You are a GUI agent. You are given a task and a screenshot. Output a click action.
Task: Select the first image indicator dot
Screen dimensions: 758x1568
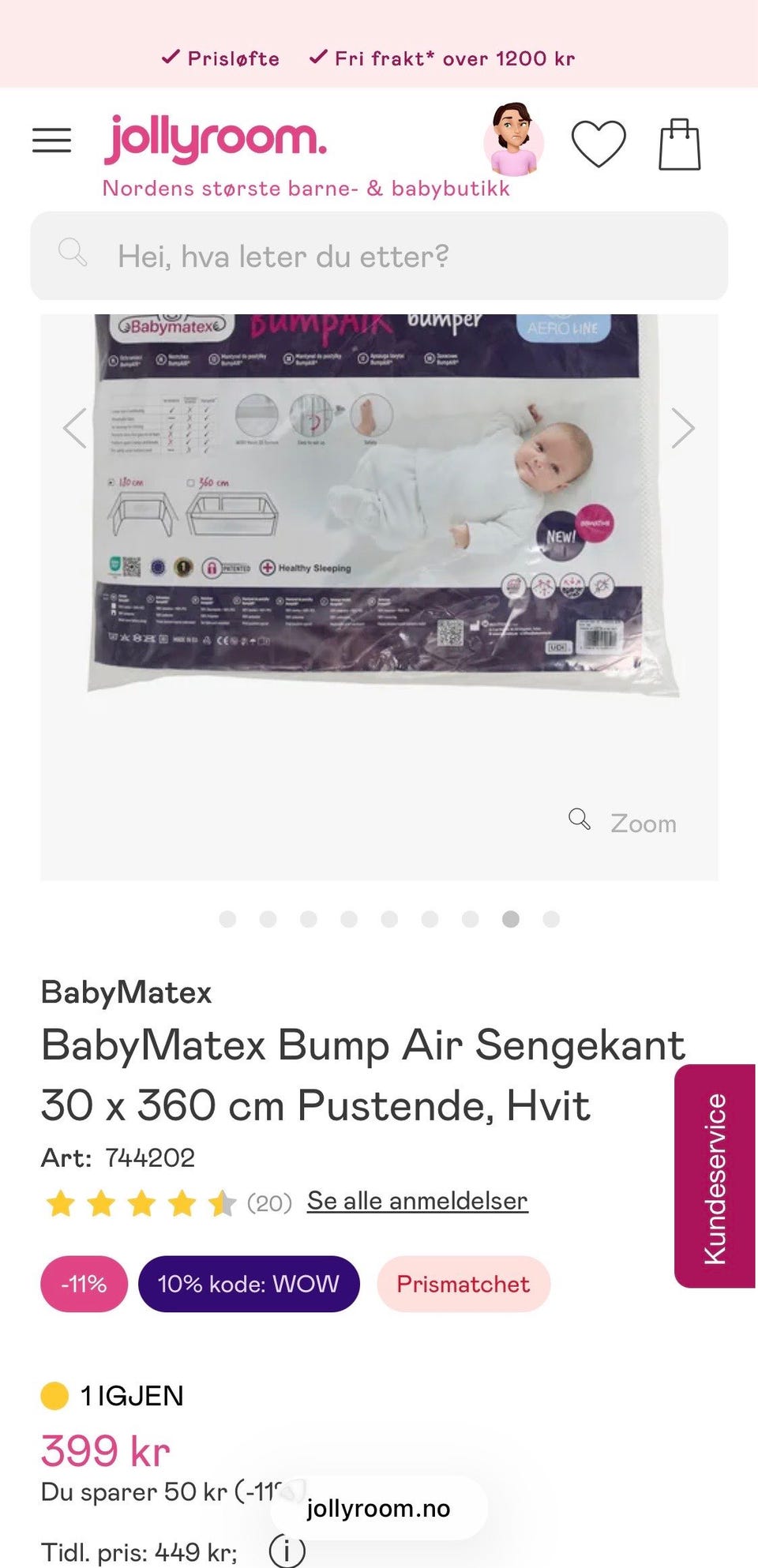tap(227, 919)
